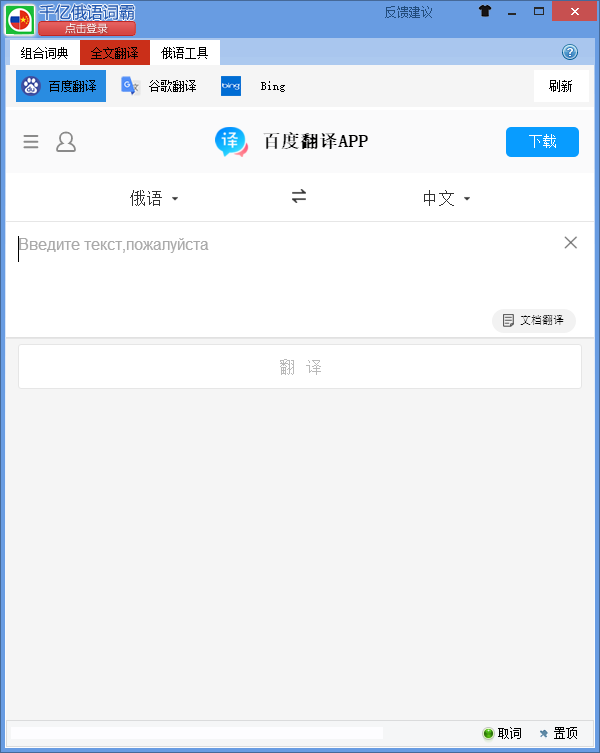Open the 反馈建议 feedback link
Viewport: 600px width, 753px height.
point(408,12)
